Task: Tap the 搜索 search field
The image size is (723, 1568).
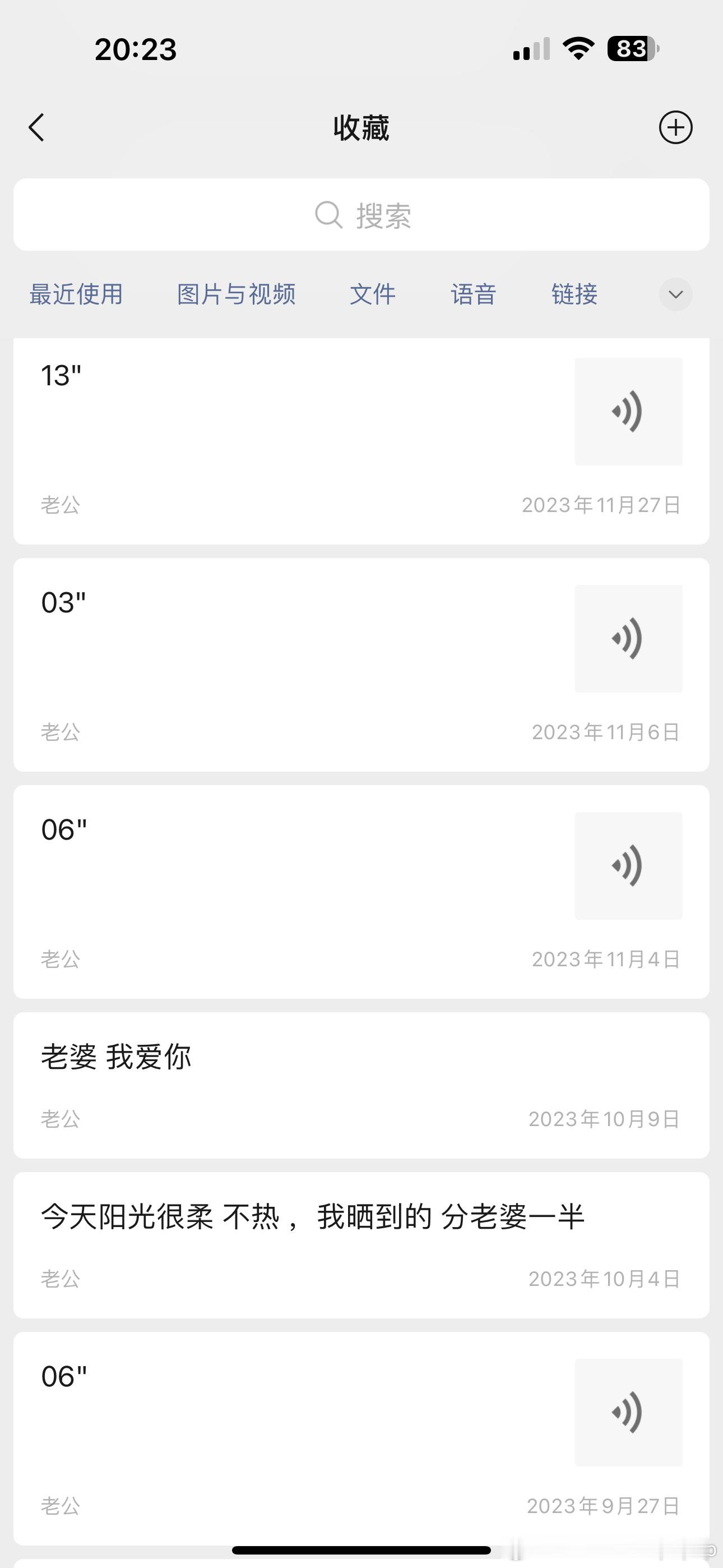Action: coord(361,215)
